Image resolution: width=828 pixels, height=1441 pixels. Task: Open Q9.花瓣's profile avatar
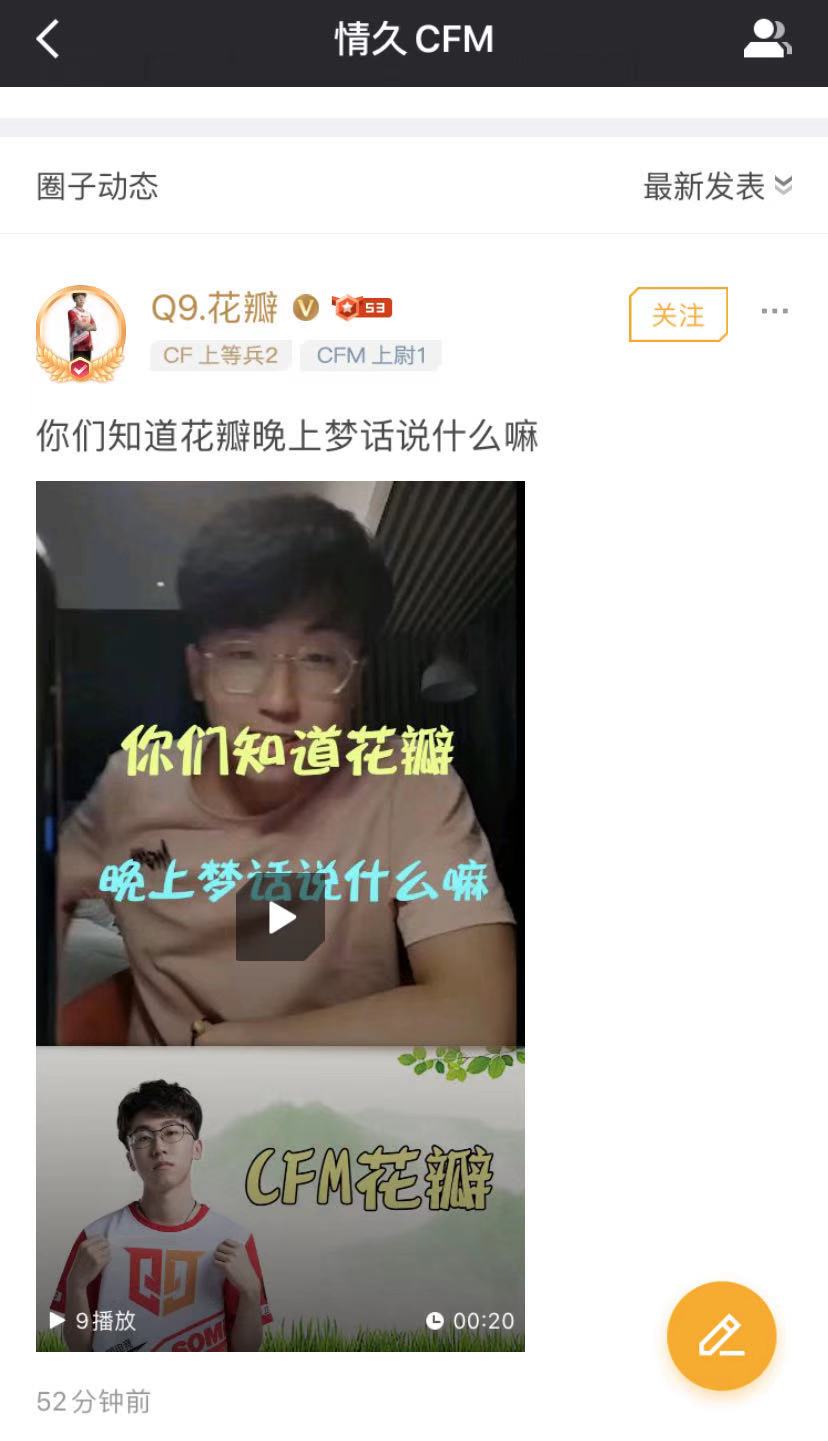(81, 333)
